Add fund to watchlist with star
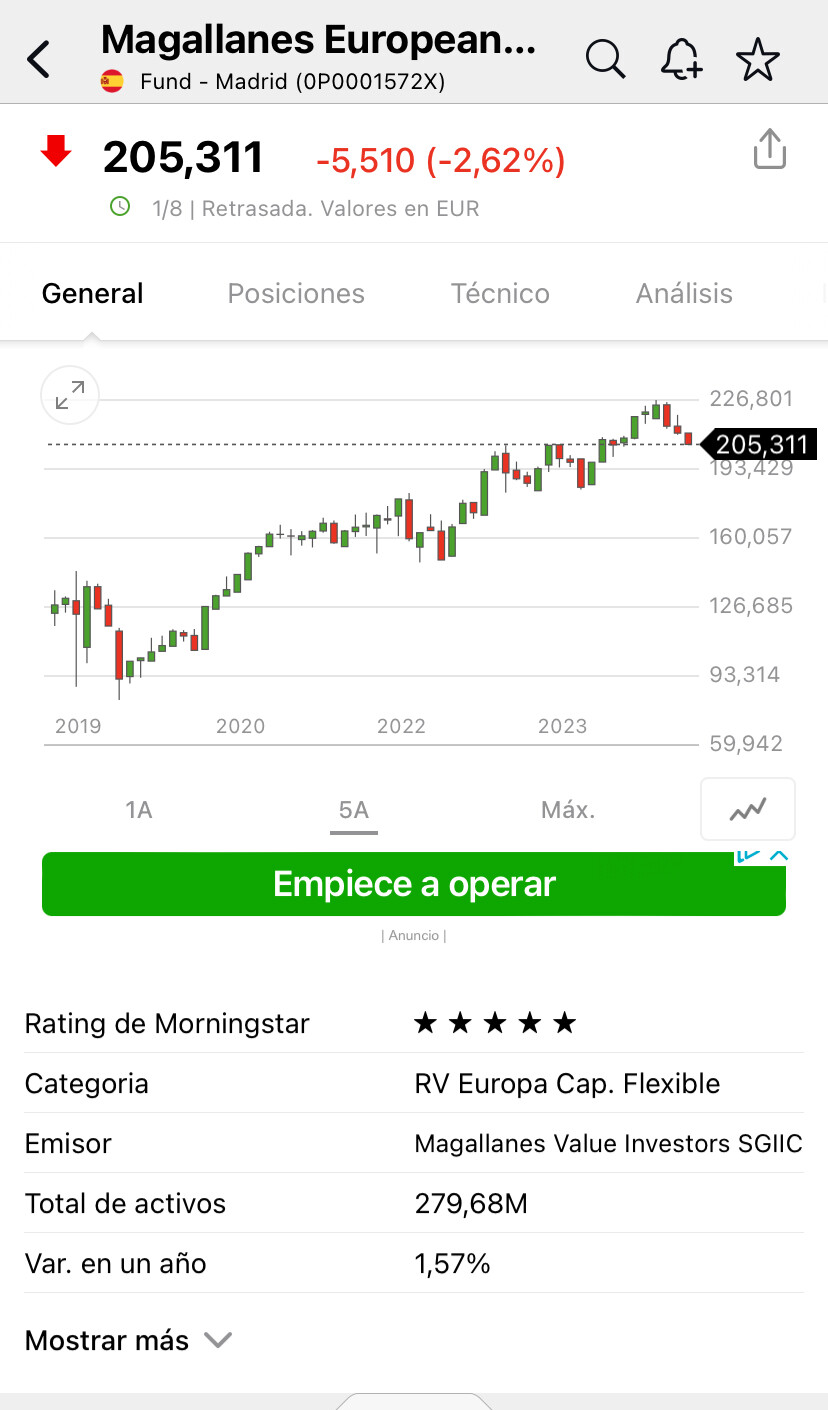 [x=758, y=60]
